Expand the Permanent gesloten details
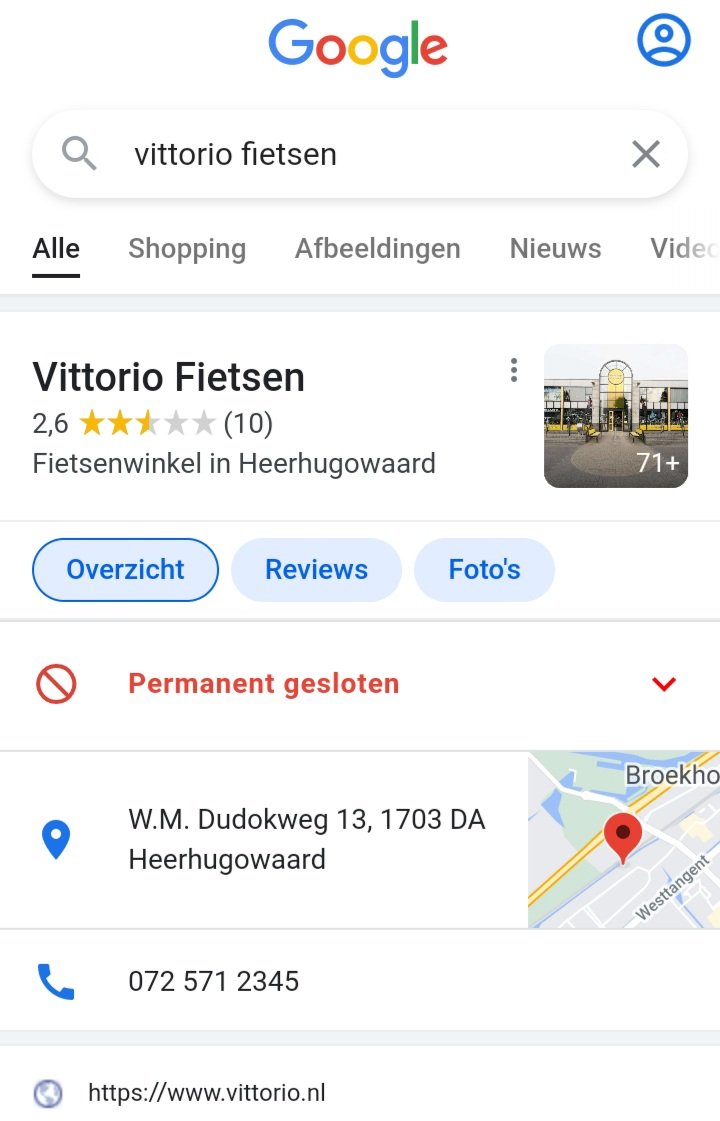 tap(664, 685)
